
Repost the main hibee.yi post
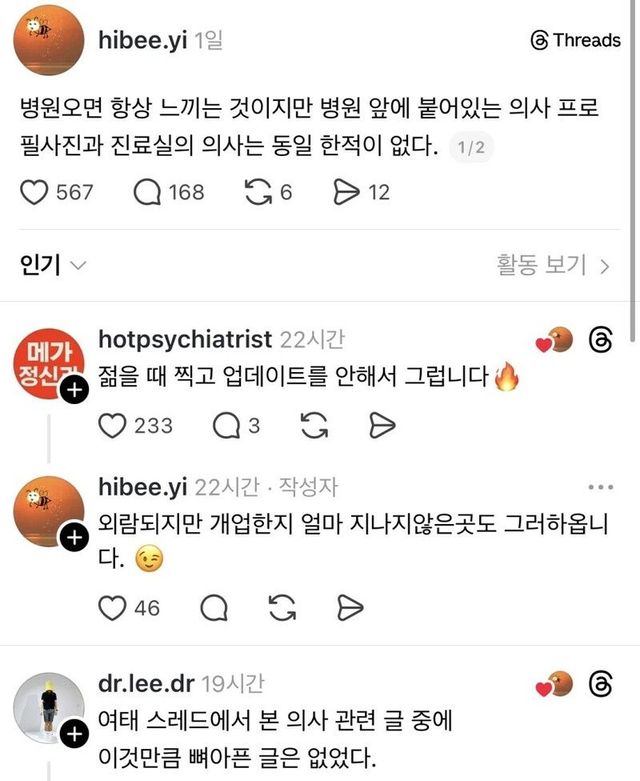258,192
